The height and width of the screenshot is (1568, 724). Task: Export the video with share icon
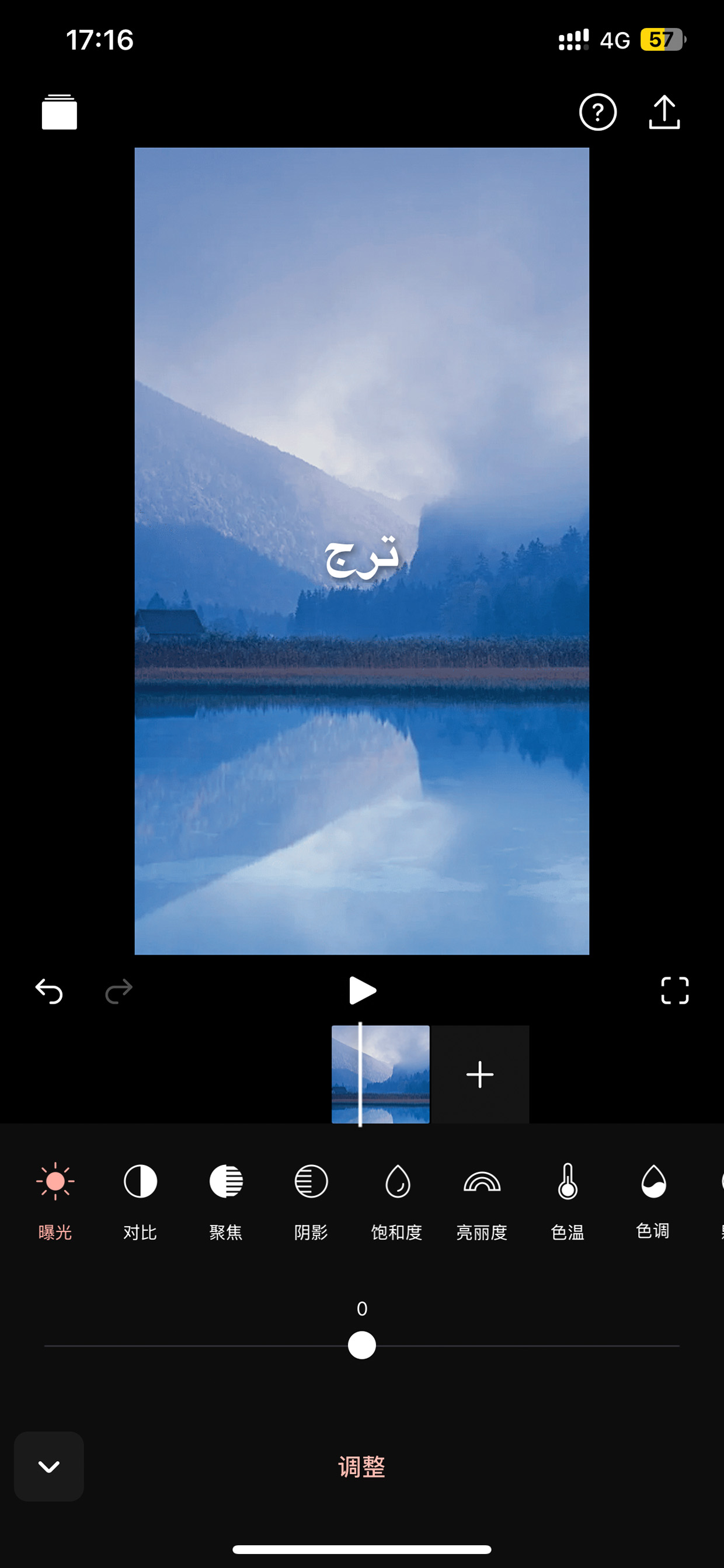tap(664, 112)
